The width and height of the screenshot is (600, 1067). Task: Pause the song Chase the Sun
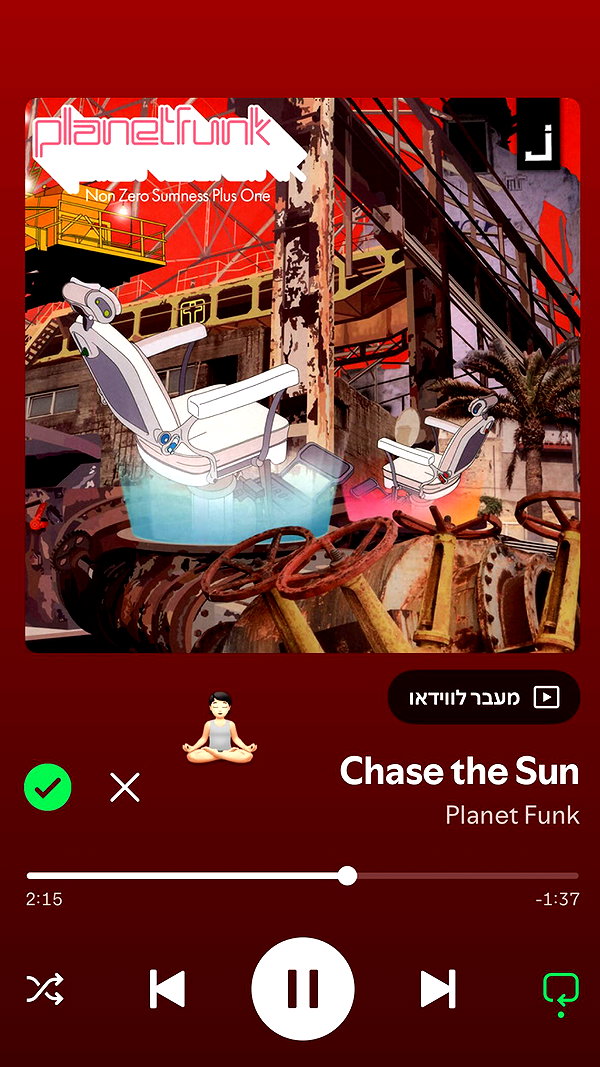(303, 988)
